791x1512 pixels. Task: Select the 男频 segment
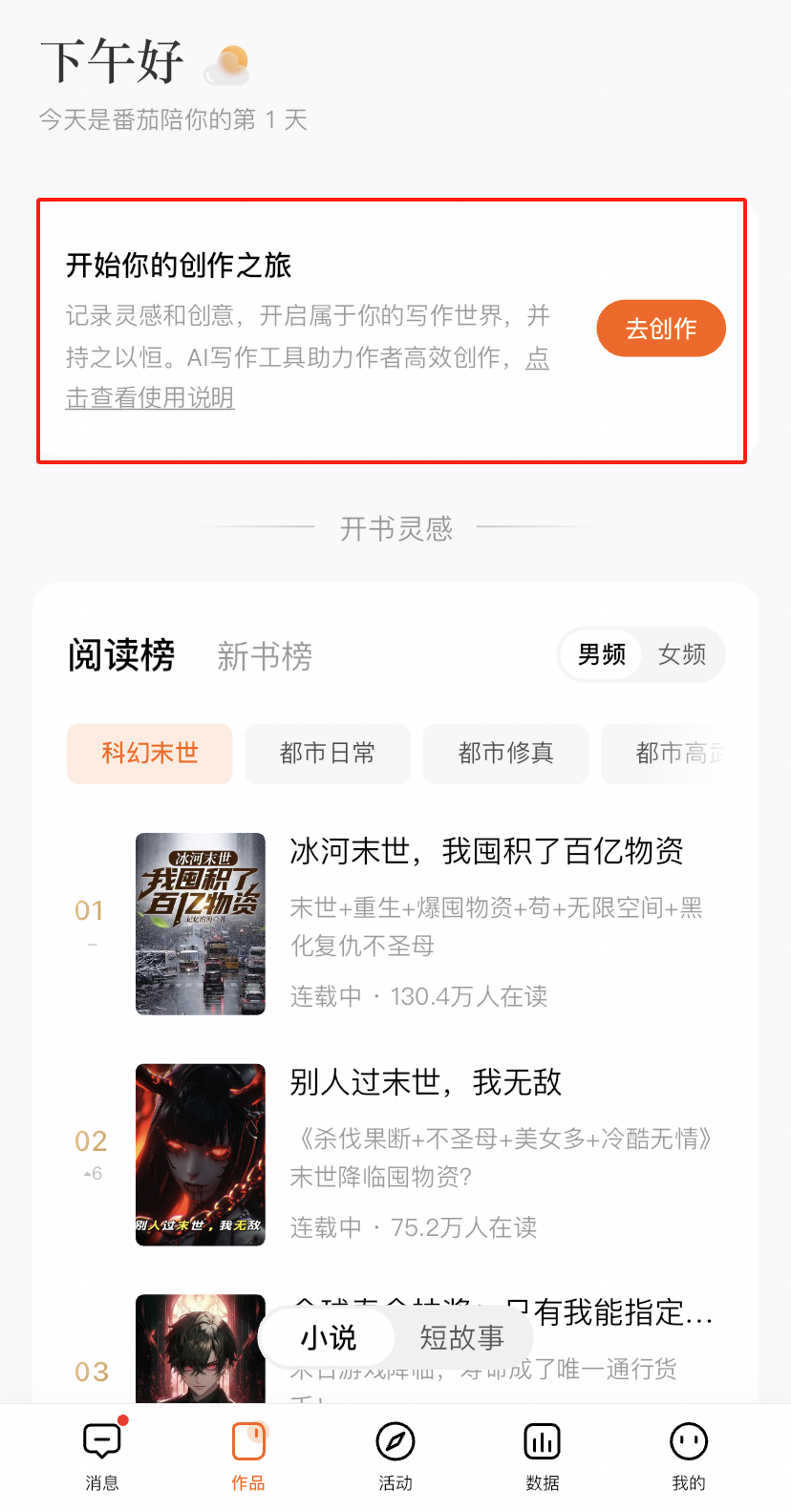(602, 654)
